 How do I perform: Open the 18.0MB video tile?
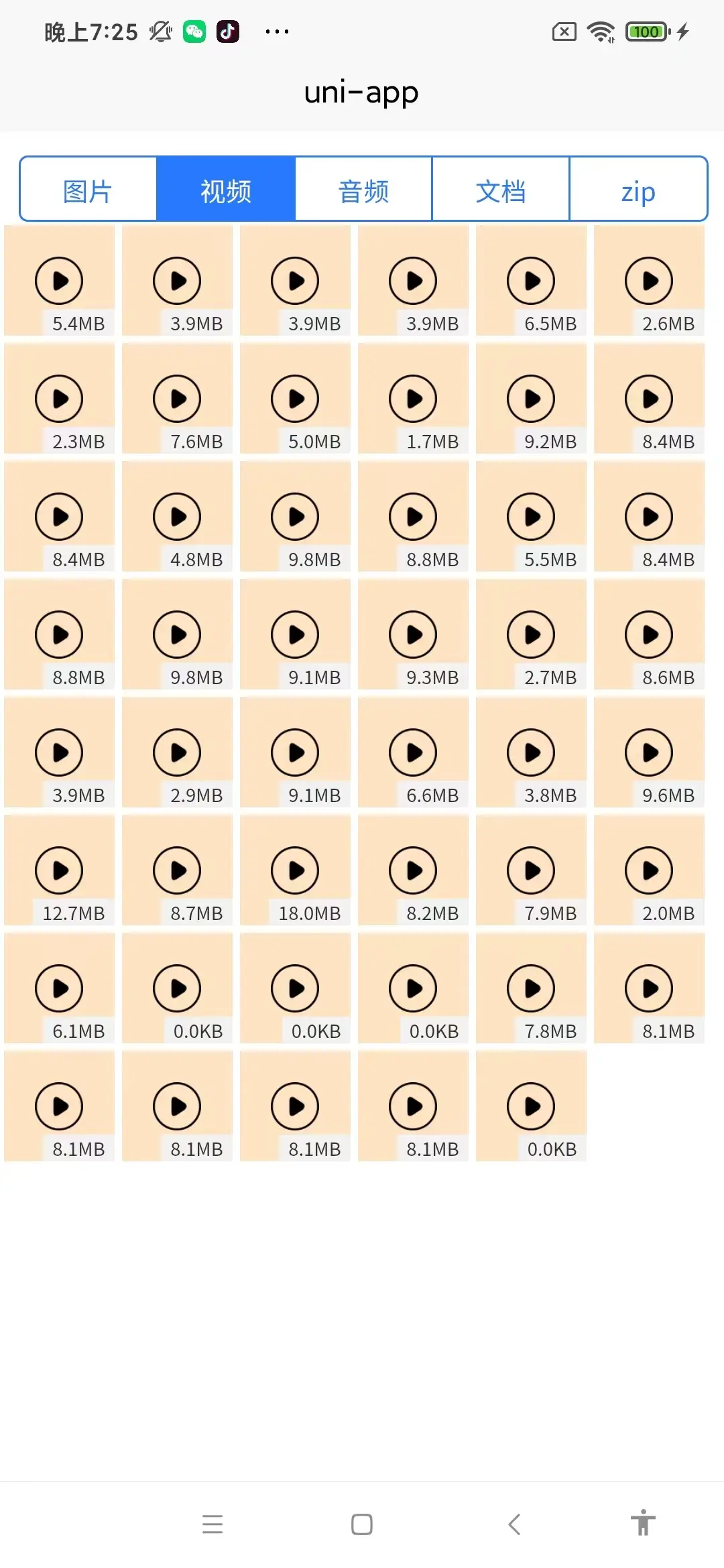295,870
